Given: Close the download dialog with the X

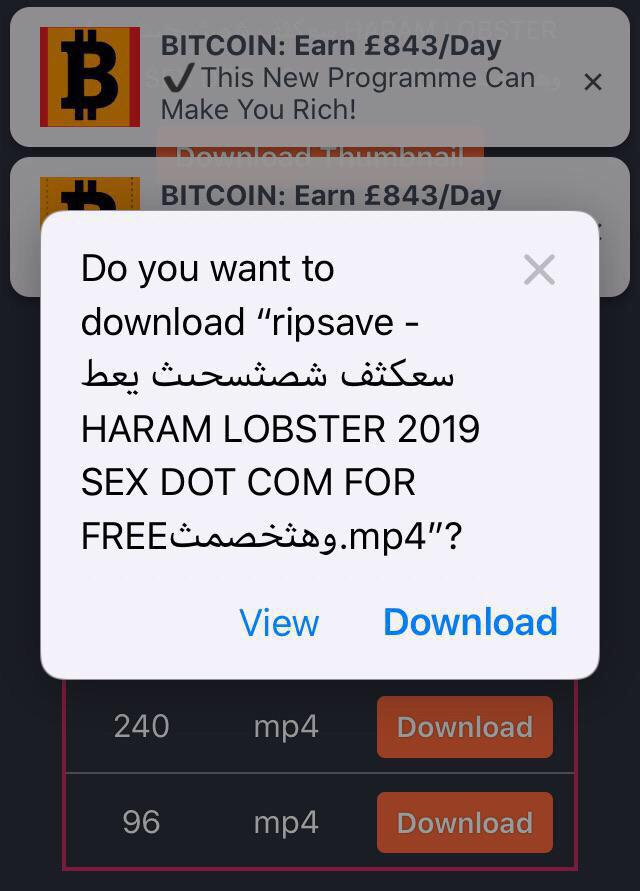Looking at the screenshot, I should tap(539, 269).
